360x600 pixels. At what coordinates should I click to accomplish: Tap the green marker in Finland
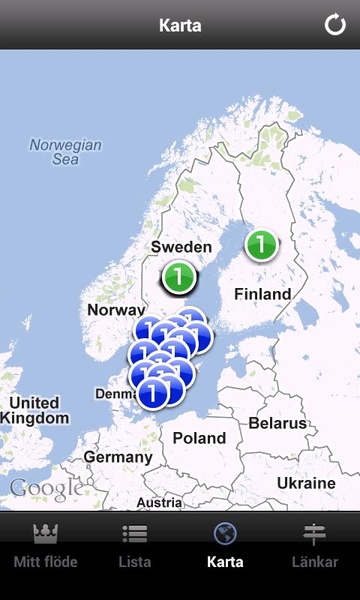tap(261, 245)
